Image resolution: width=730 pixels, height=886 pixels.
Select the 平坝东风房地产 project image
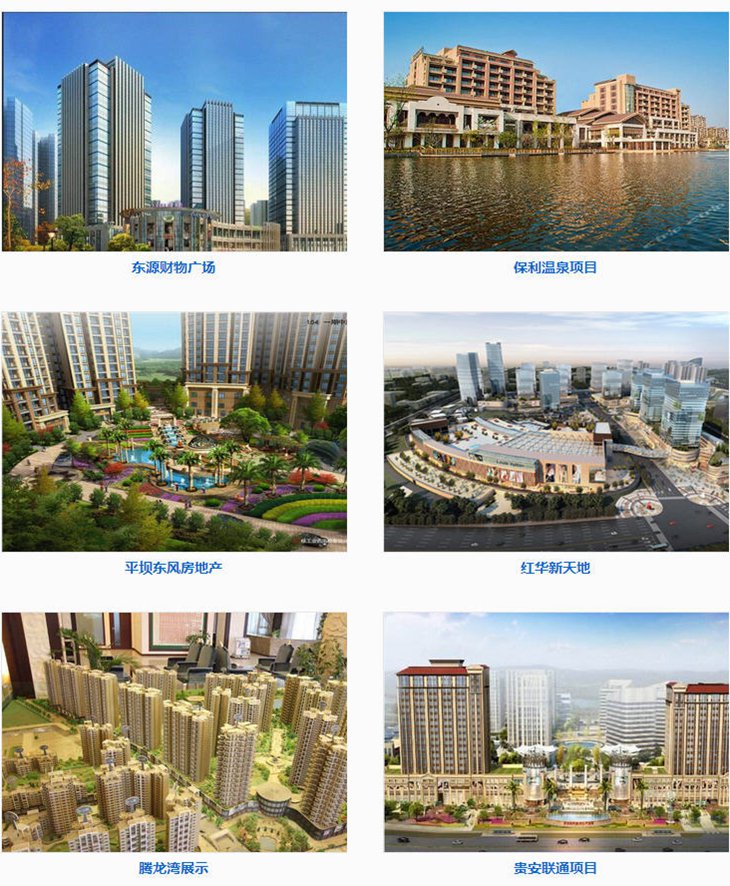[174, 431]
